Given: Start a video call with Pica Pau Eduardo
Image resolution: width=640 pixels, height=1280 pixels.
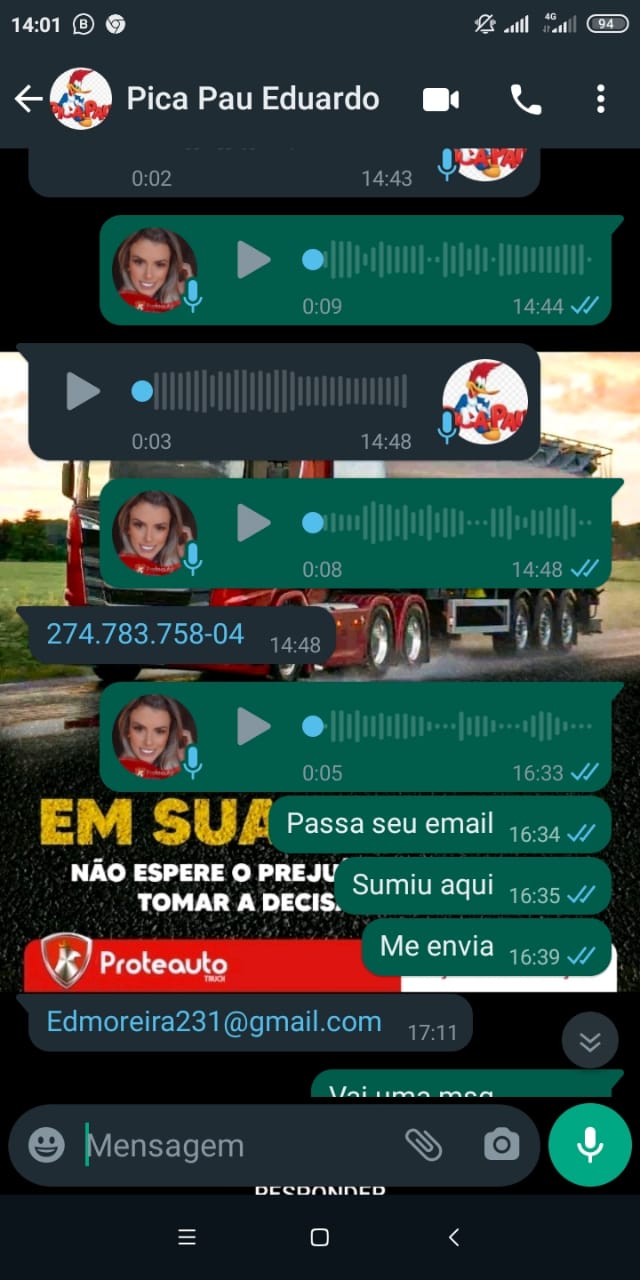Looking at the screenshot, I should coord(440,99).
